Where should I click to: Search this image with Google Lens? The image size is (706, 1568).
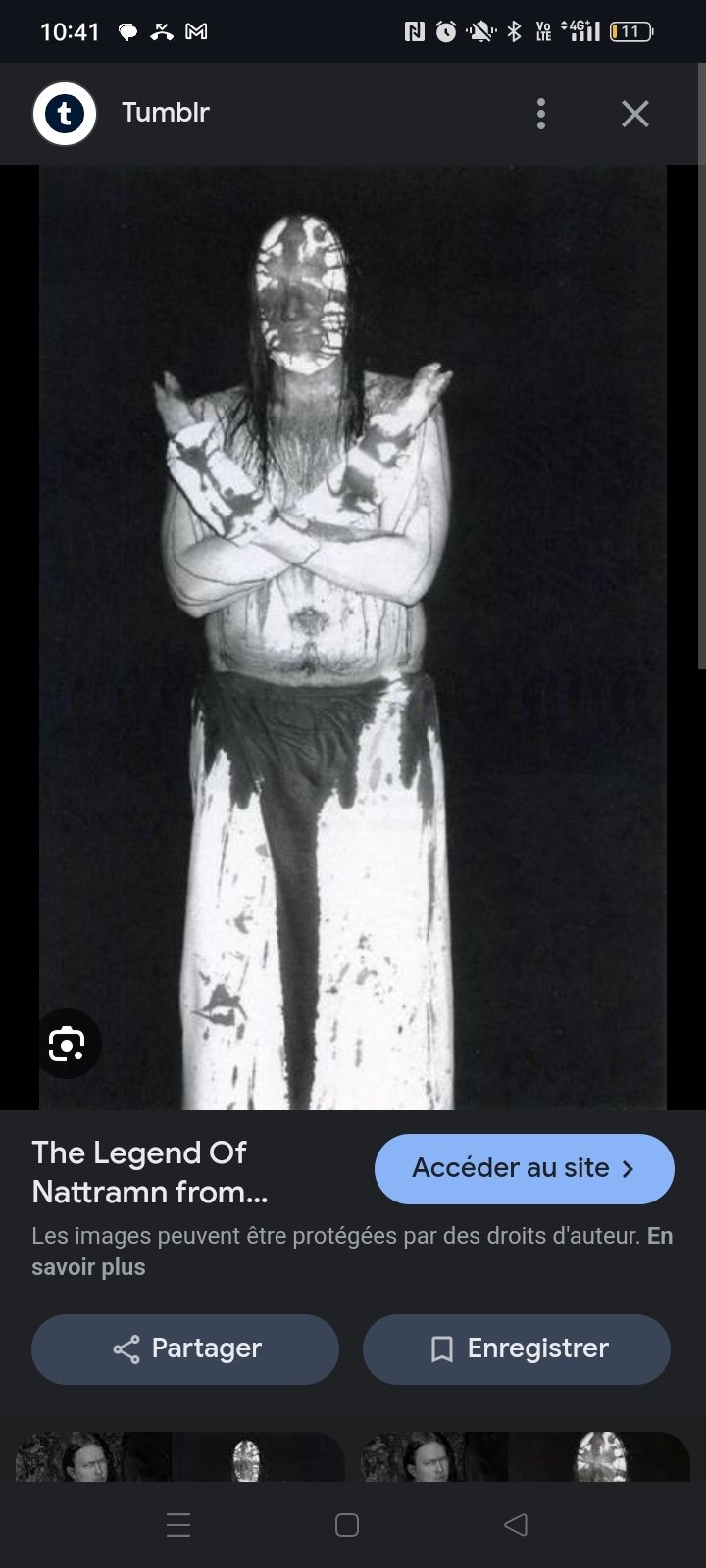coord(67,1045)
